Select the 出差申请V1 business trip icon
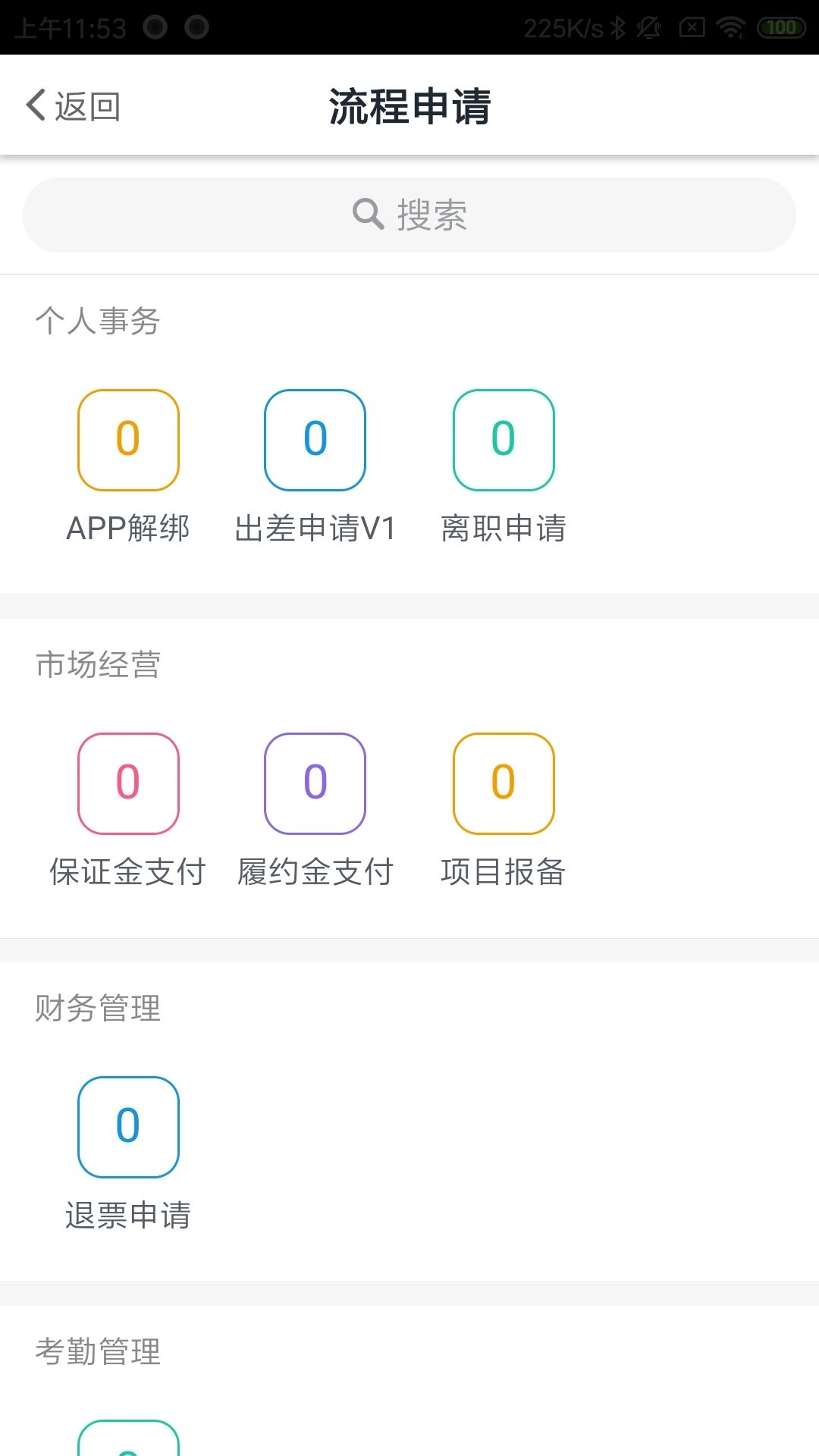819x1456 pixels. [315, 440]
